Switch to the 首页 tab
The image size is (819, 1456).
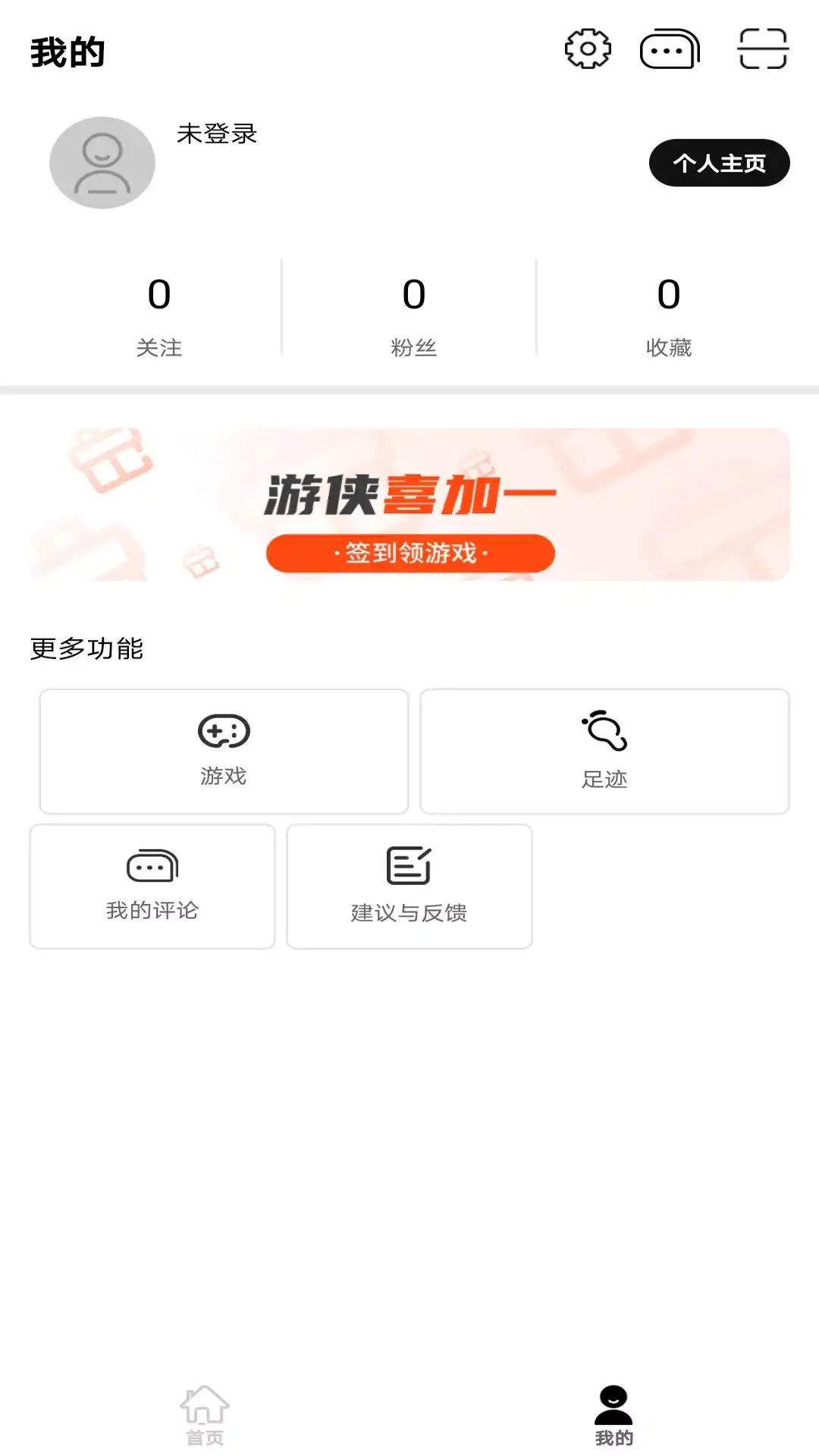click(x=205, y=1414)
